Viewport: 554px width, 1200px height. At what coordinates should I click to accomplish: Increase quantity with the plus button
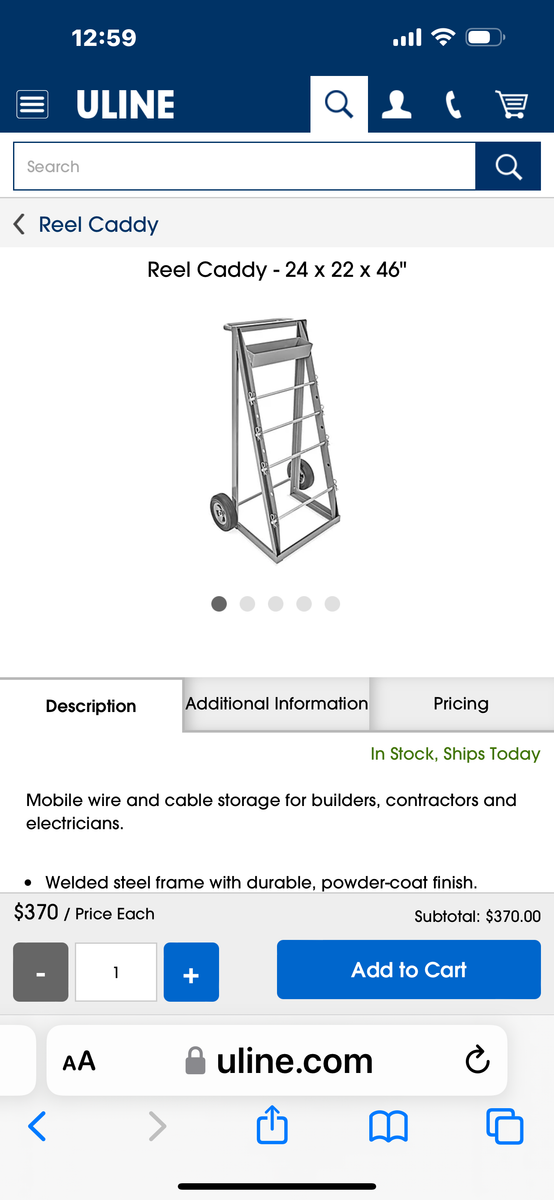191,972
